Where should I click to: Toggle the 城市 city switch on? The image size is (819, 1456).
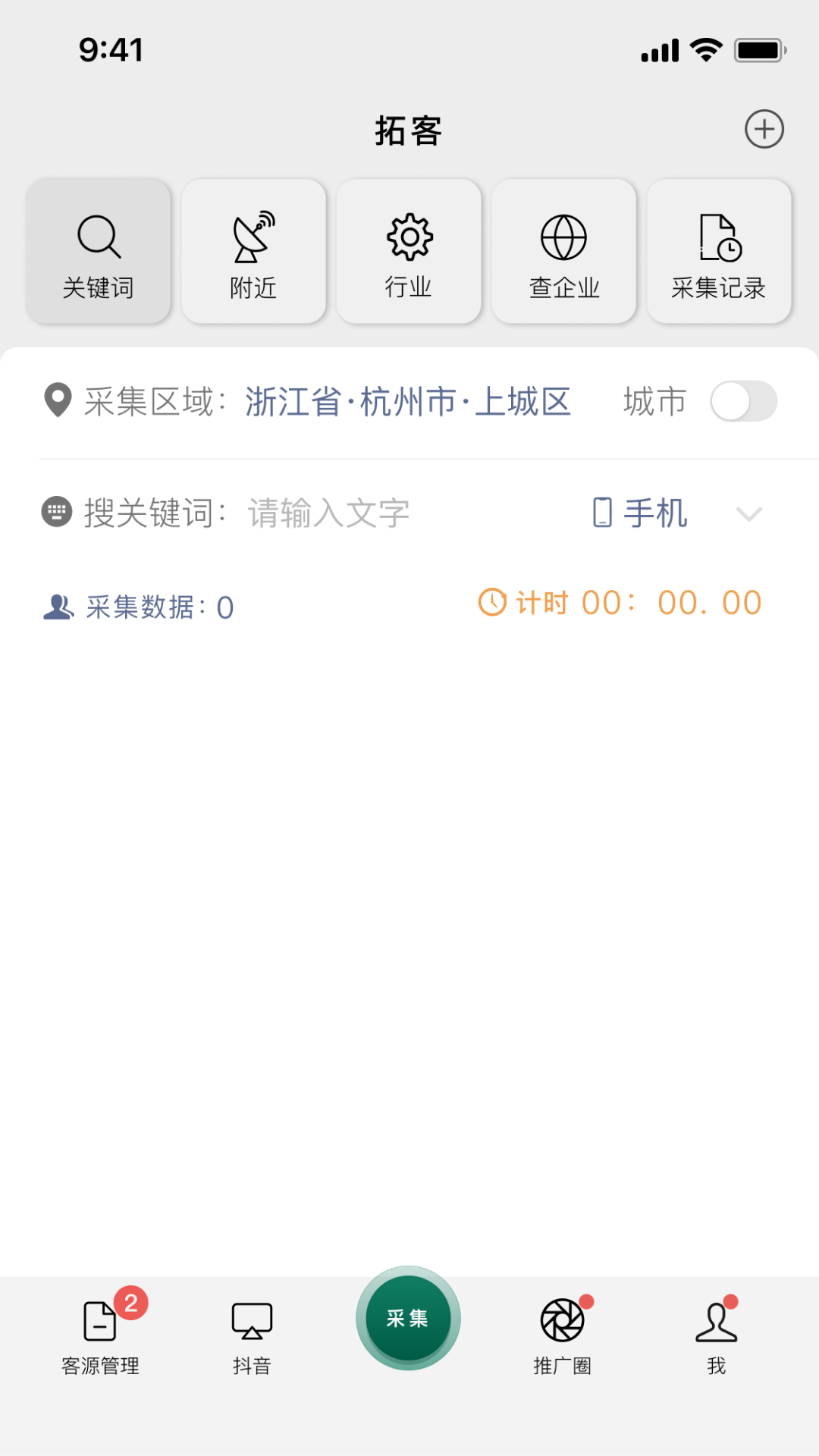[744, 400]
